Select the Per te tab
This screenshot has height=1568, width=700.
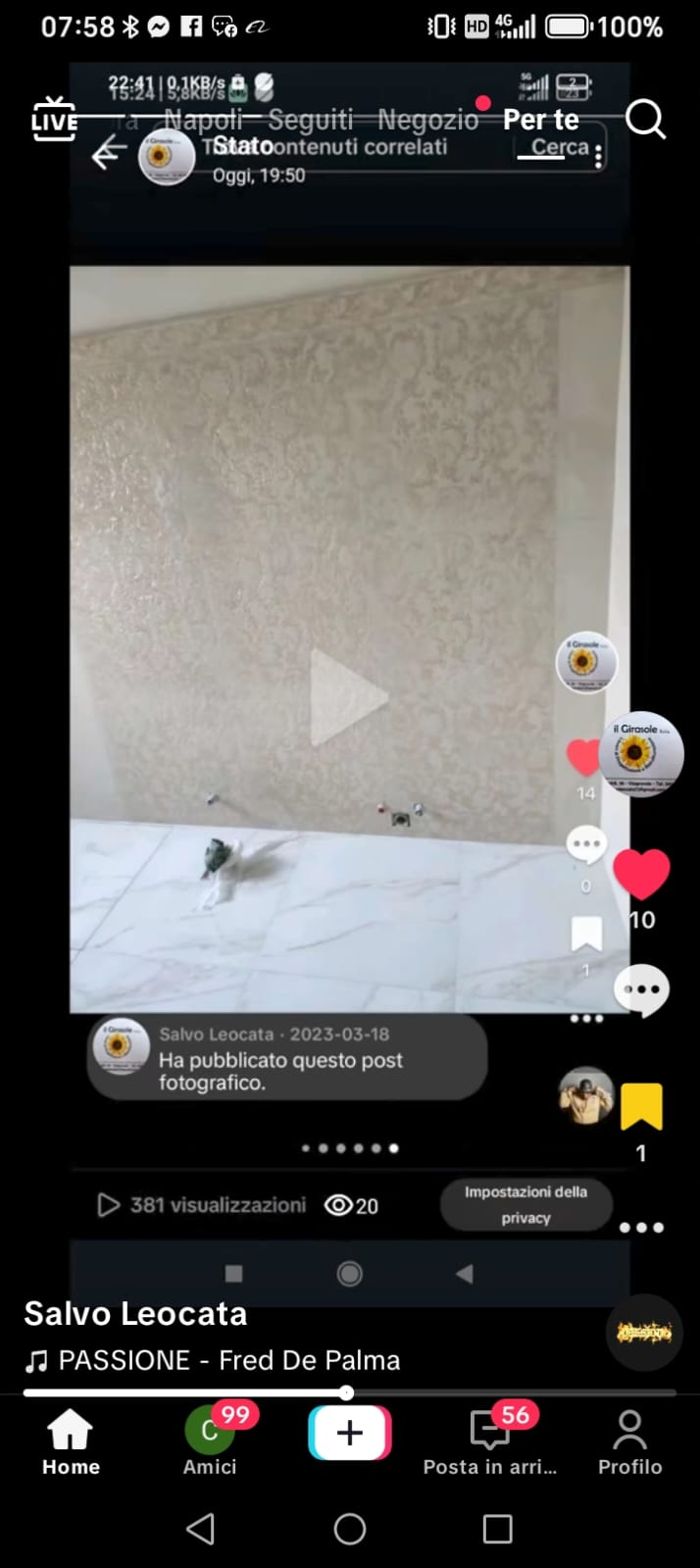541,120
